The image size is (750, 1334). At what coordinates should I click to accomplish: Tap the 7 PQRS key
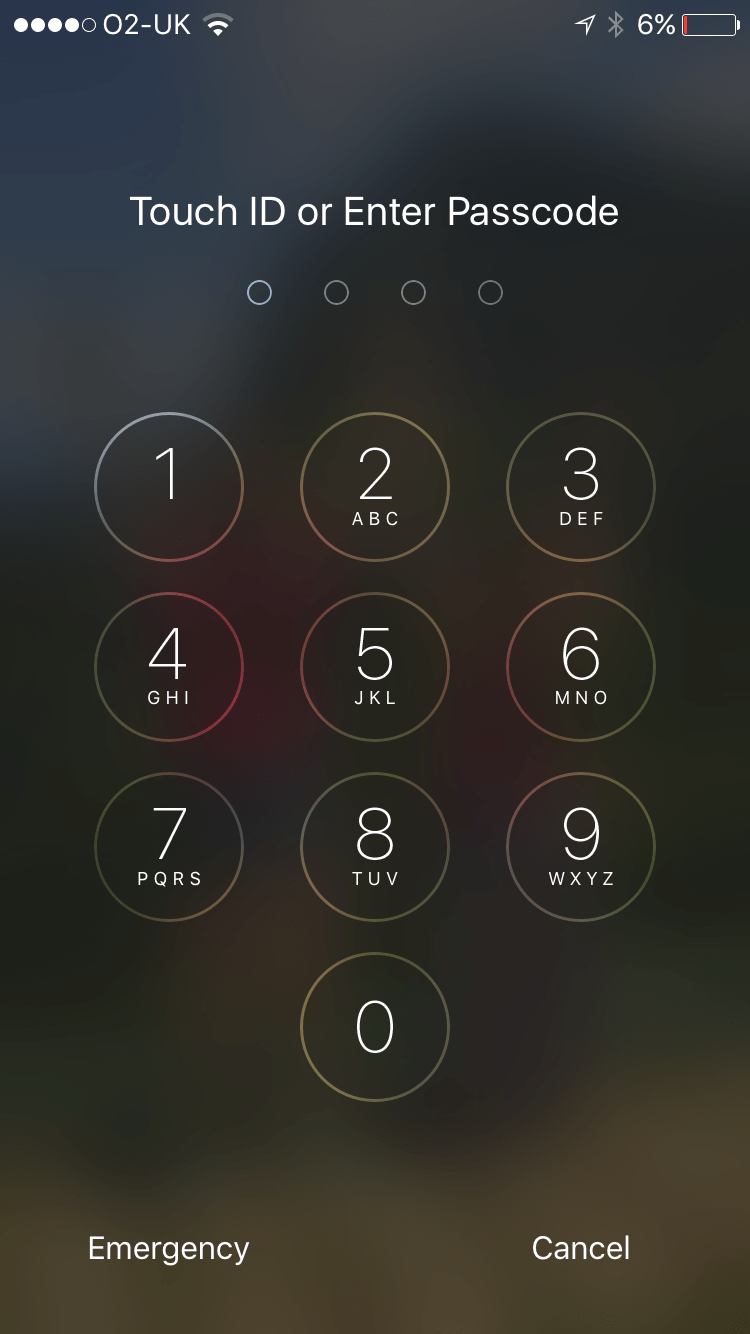tap(169, 847)
